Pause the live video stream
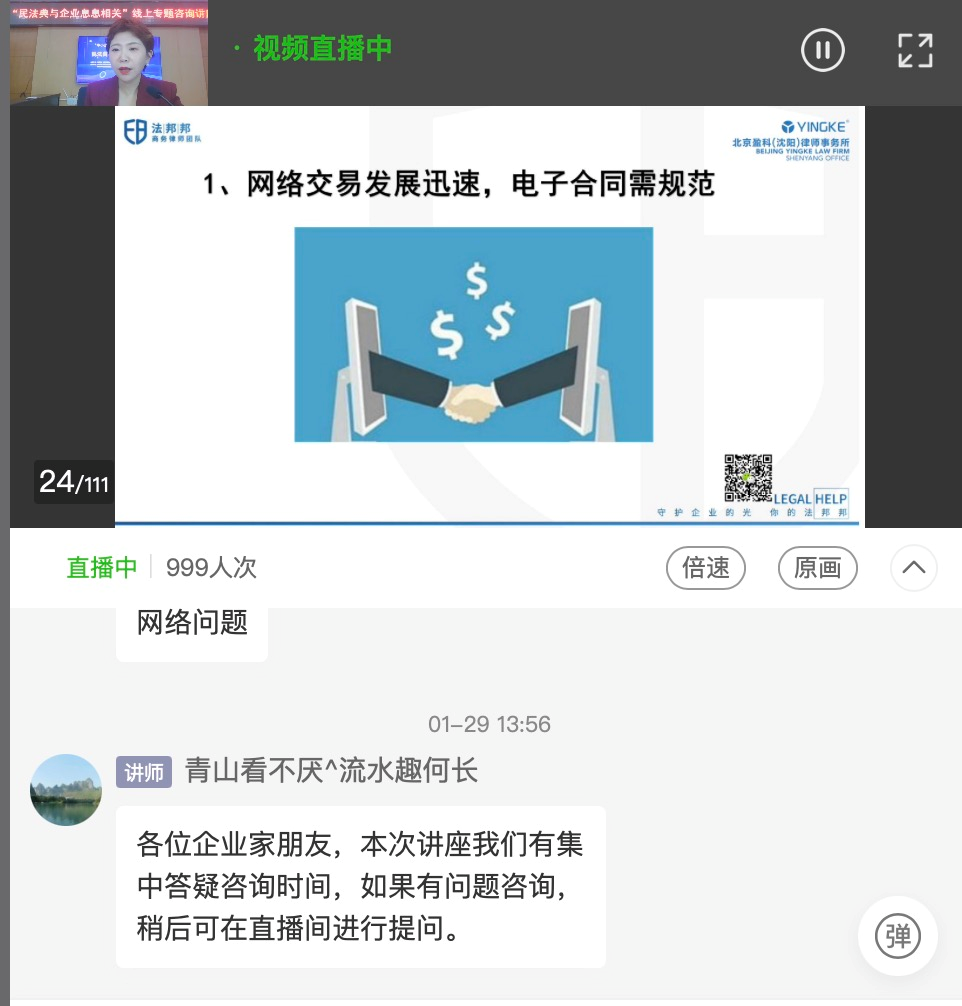The image size is (962, 1006). (823, 50)
